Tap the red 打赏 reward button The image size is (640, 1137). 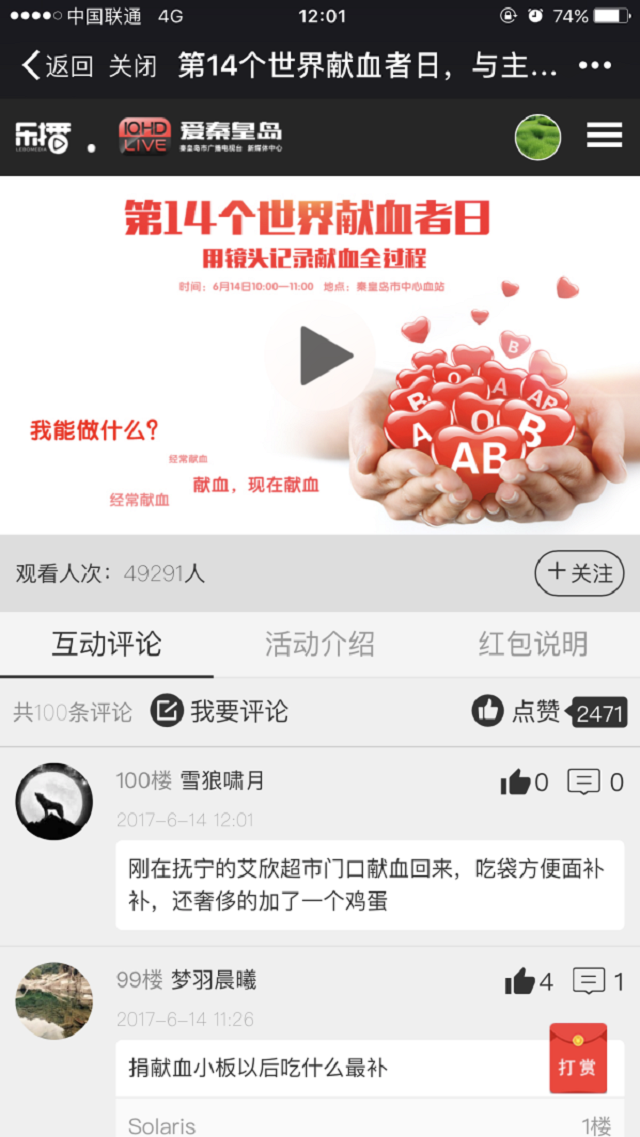tap(578, 1058)
